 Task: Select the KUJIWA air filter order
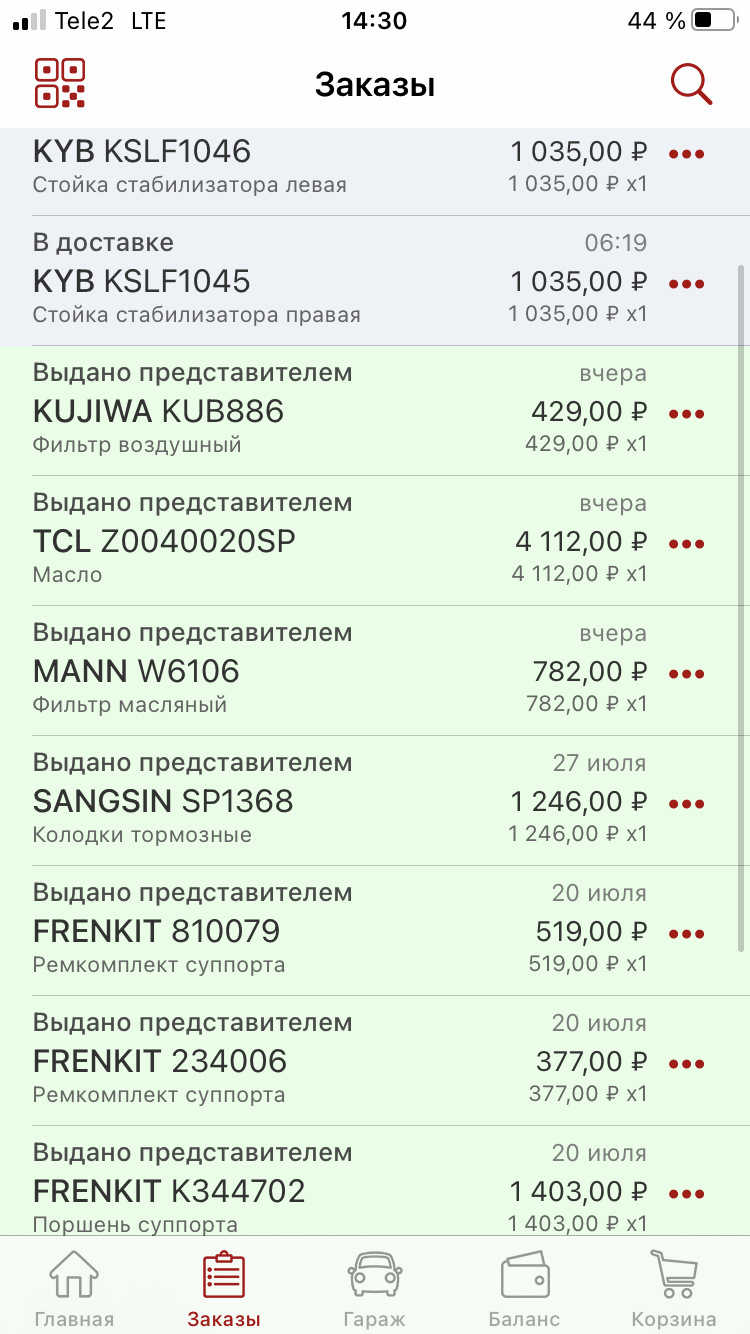point(300,413)
